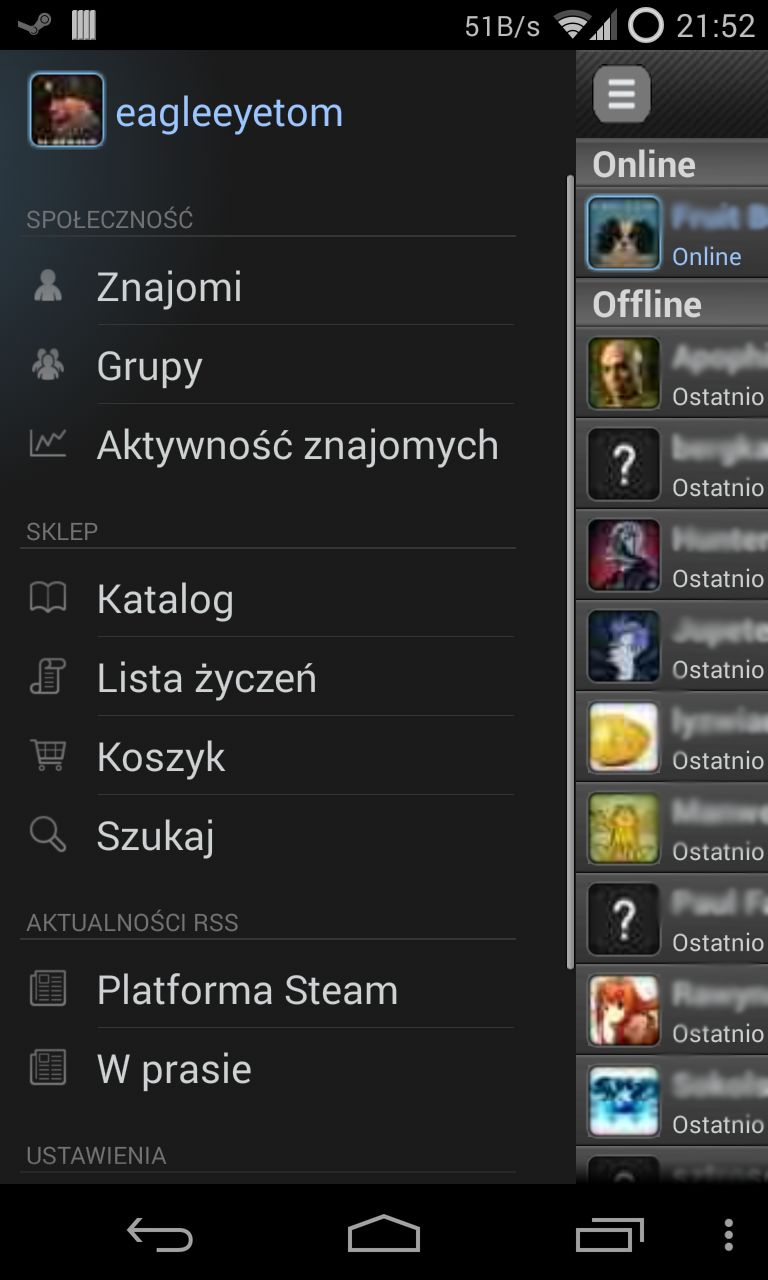Open the overflow menu in the navigation bar
Image resolution: width=768 pixels, height=1280 pixels.
click(x=728, y=1235)
